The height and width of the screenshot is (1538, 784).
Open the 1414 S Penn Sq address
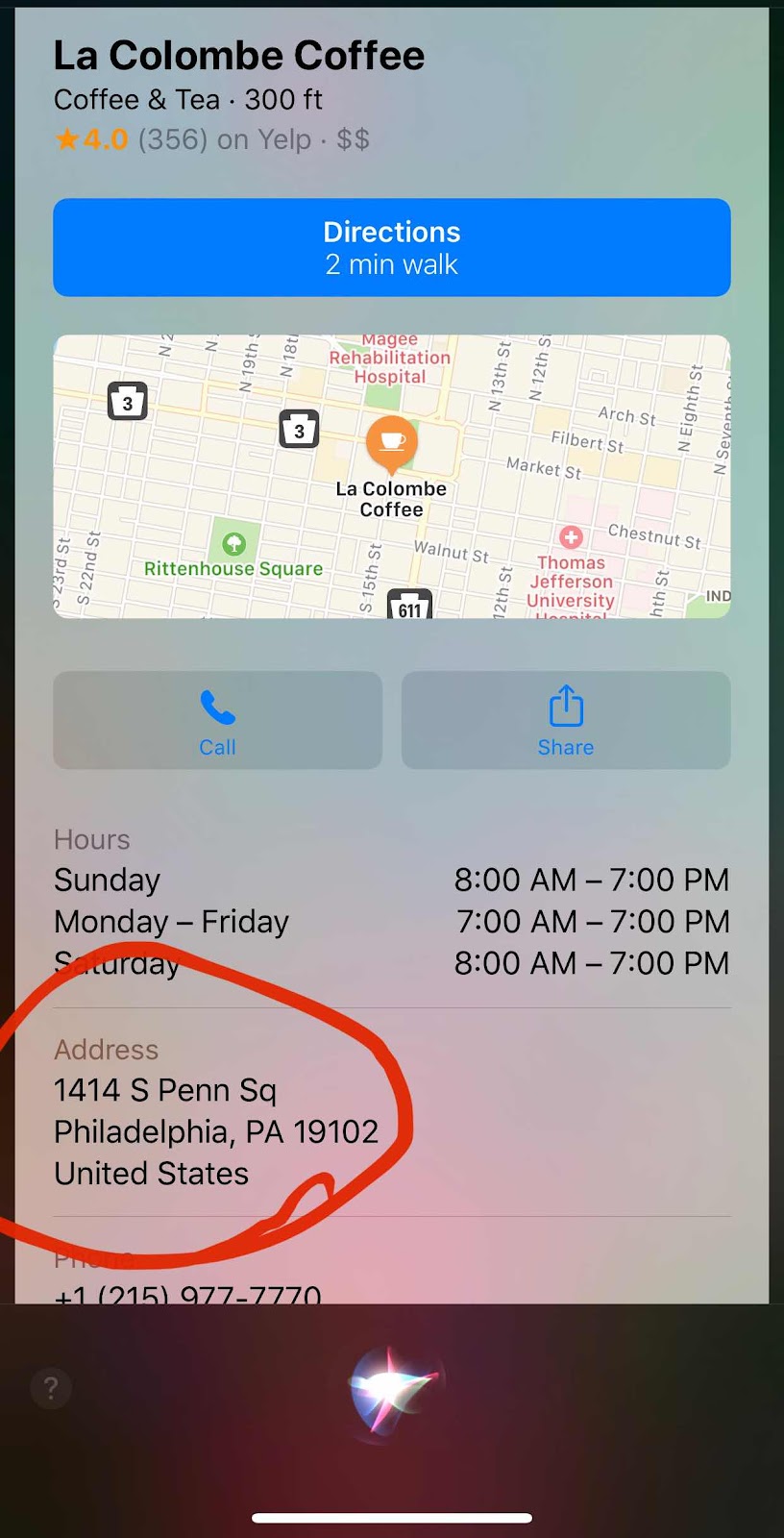click(216, 1131)
